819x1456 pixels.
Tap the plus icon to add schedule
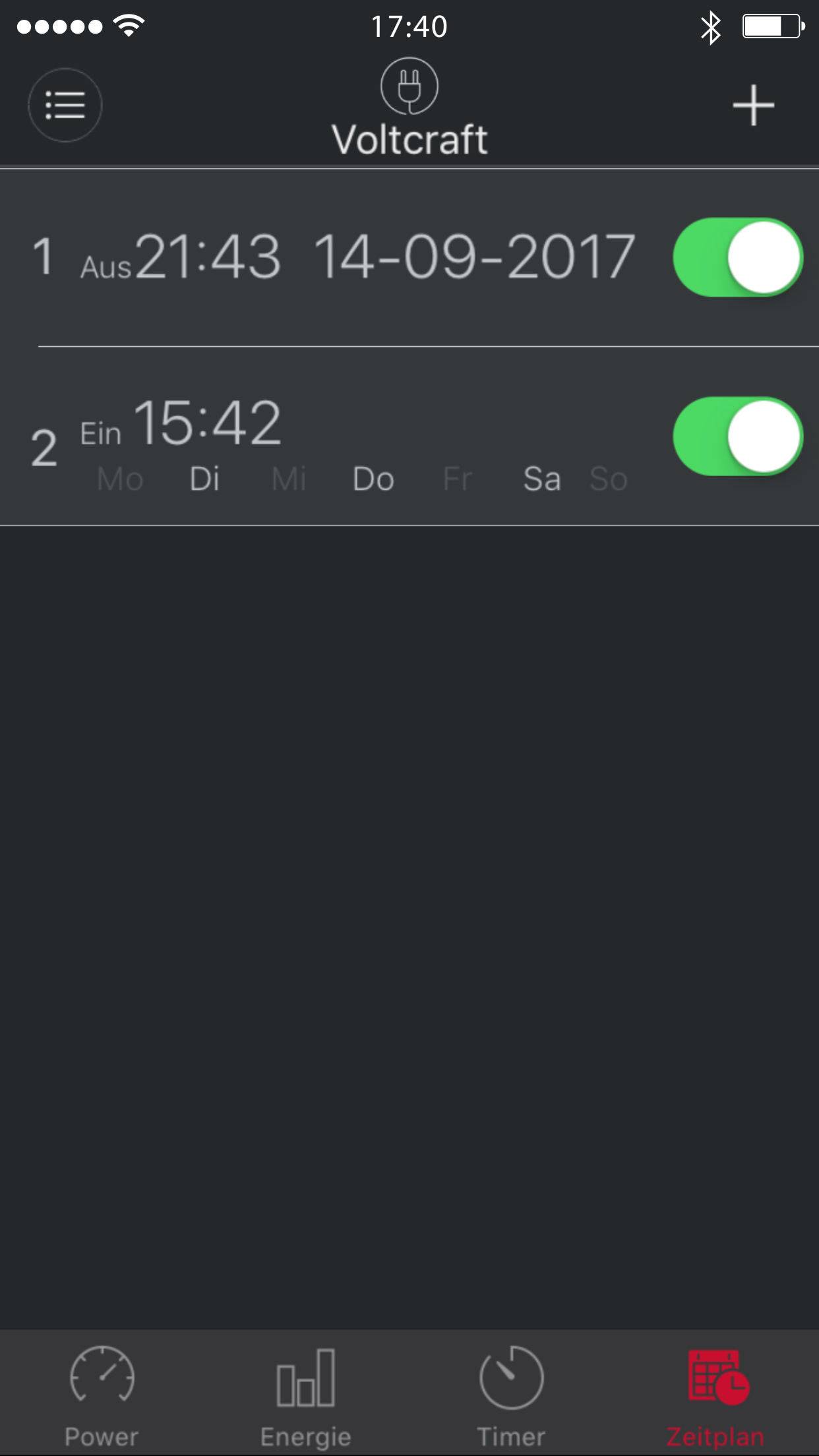[x=754, y=106]
